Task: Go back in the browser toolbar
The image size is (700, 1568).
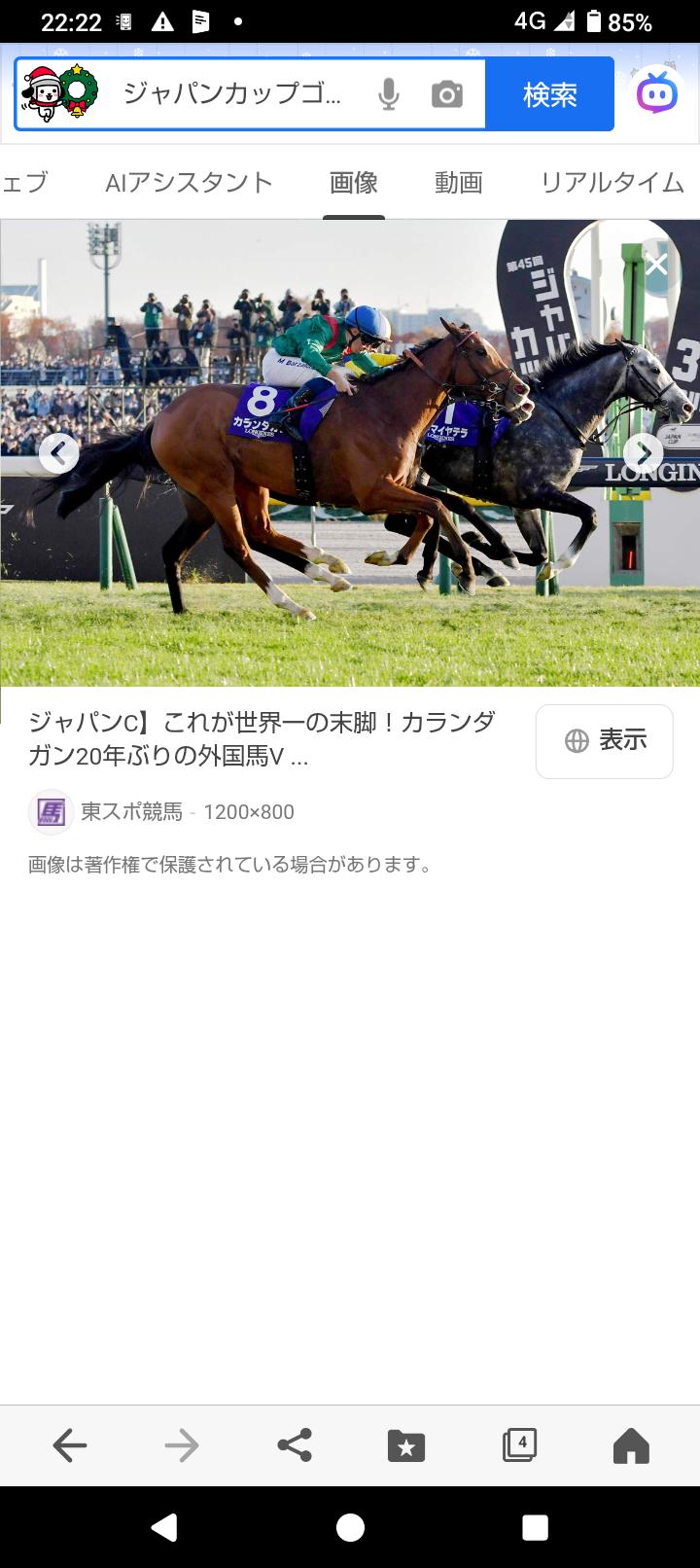Action: click(70, 1445)
